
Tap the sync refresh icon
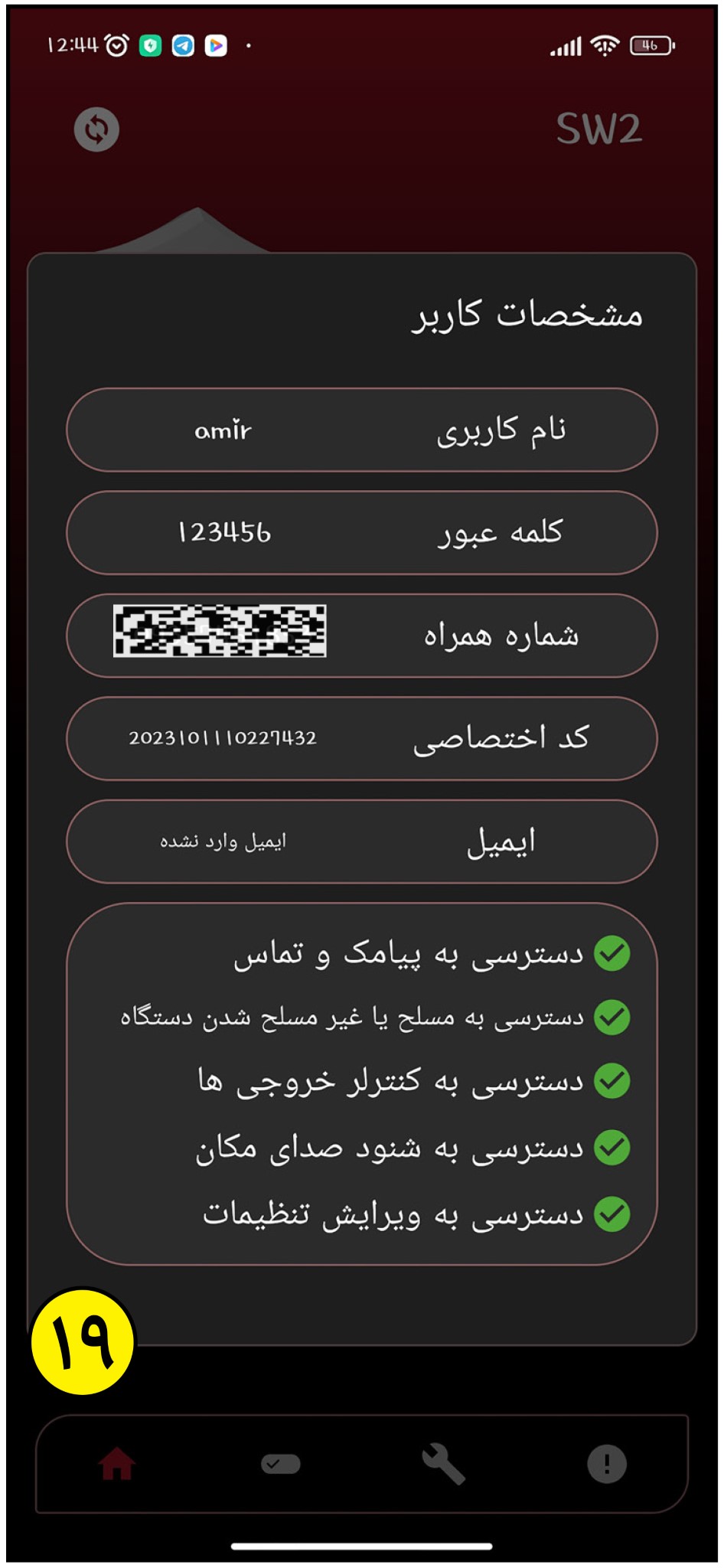(96, 129)
